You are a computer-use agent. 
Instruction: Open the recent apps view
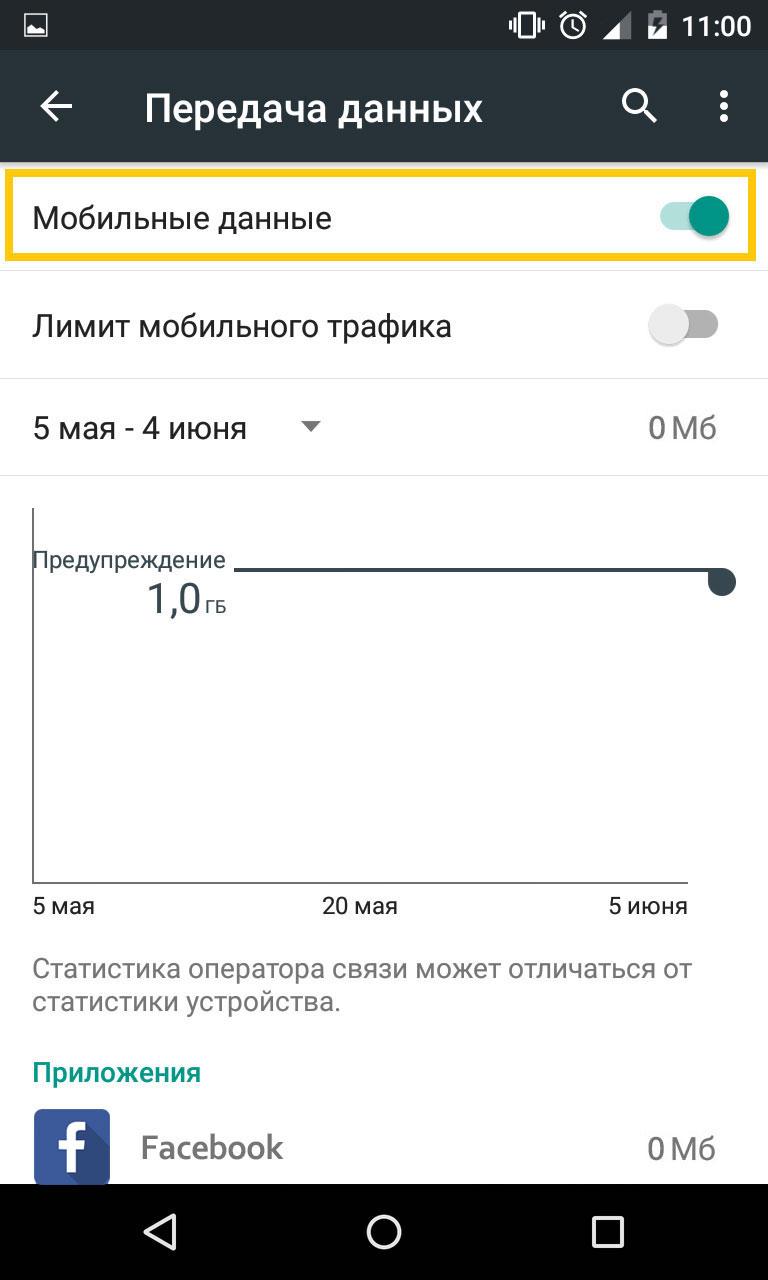607,1232
